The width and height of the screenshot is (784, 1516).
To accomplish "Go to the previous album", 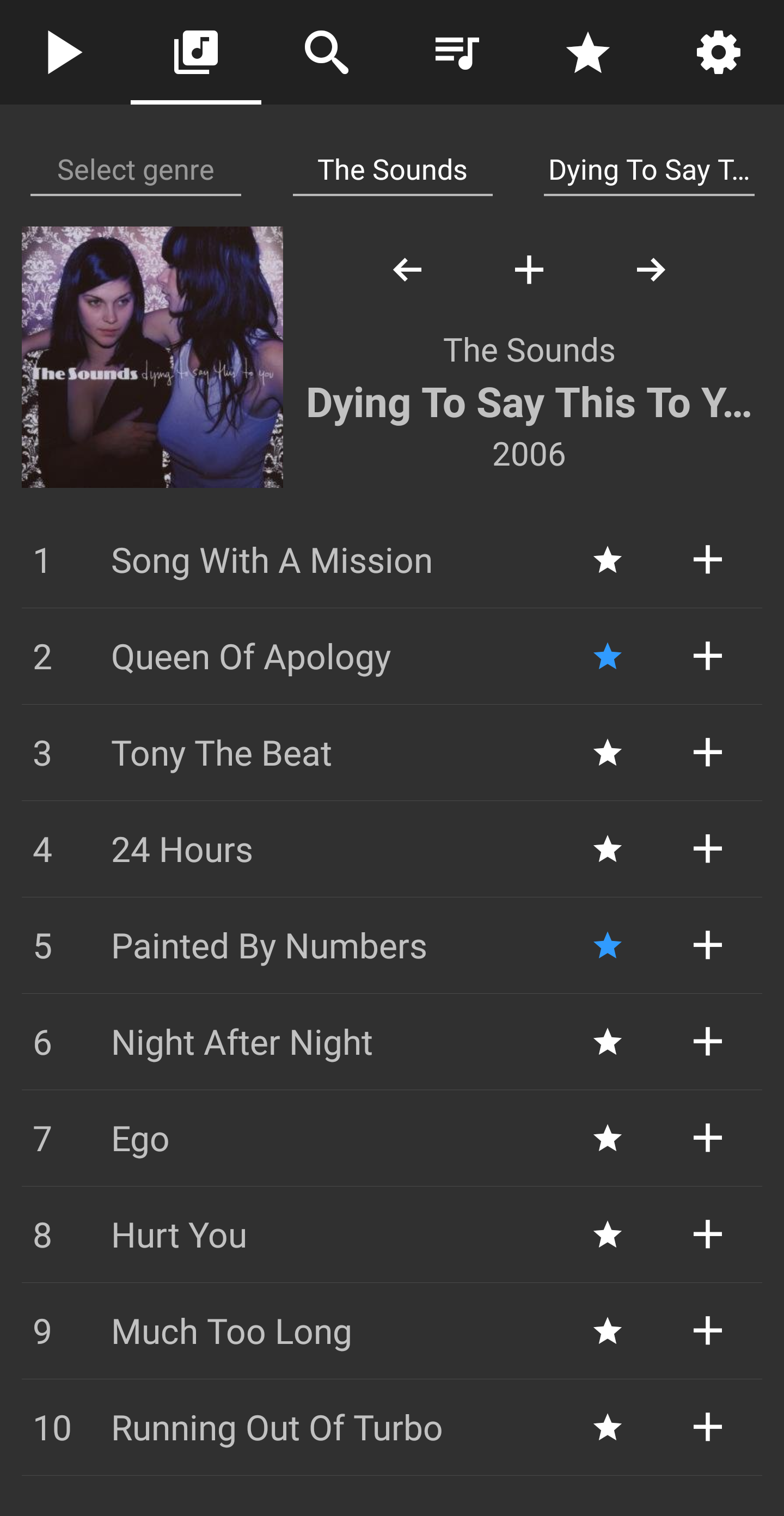I will pos(407,270).
